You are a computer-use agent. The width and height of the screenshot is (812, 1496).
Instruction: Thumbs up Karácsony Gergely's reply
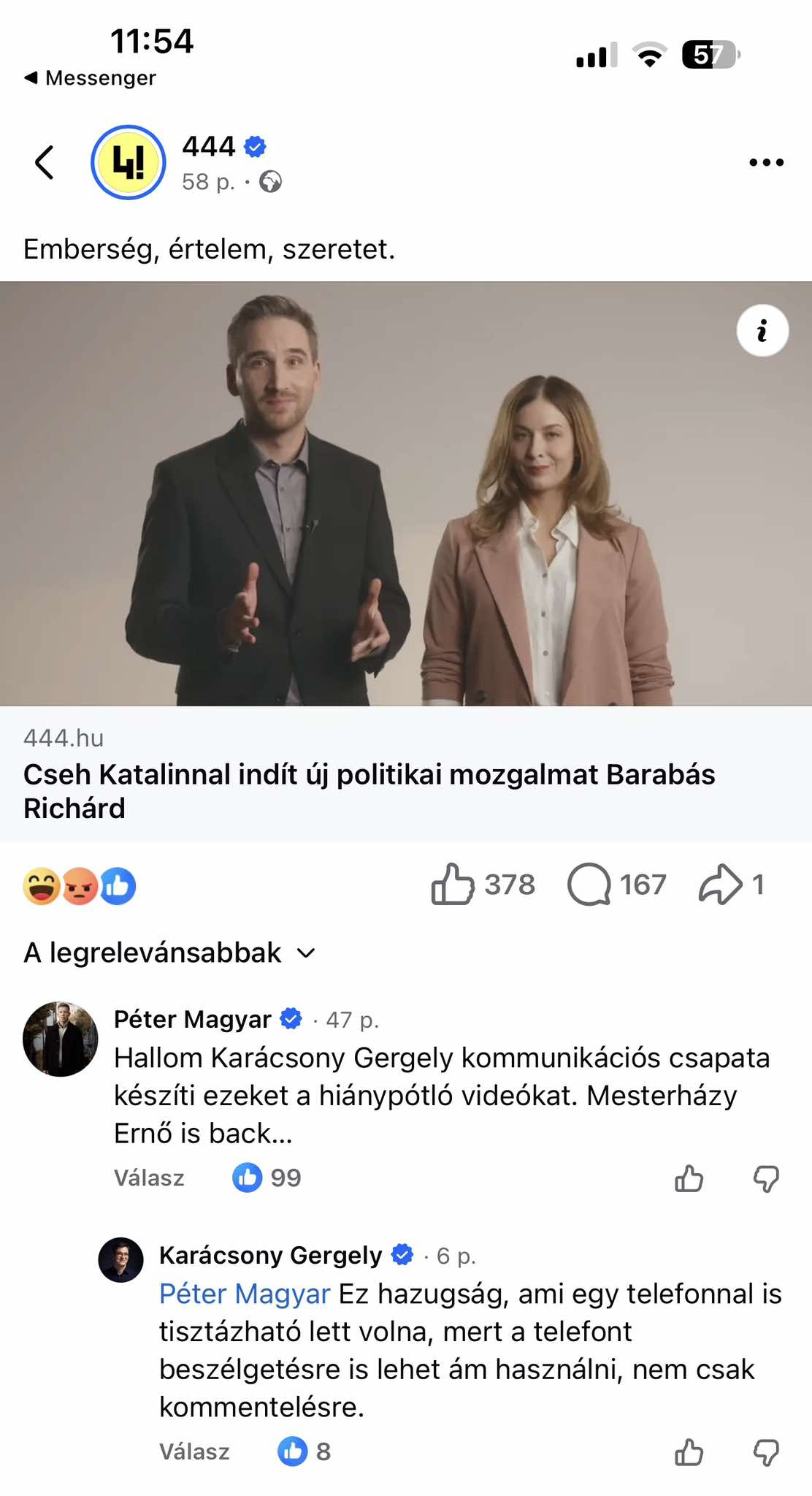(x=689, y=1452)
